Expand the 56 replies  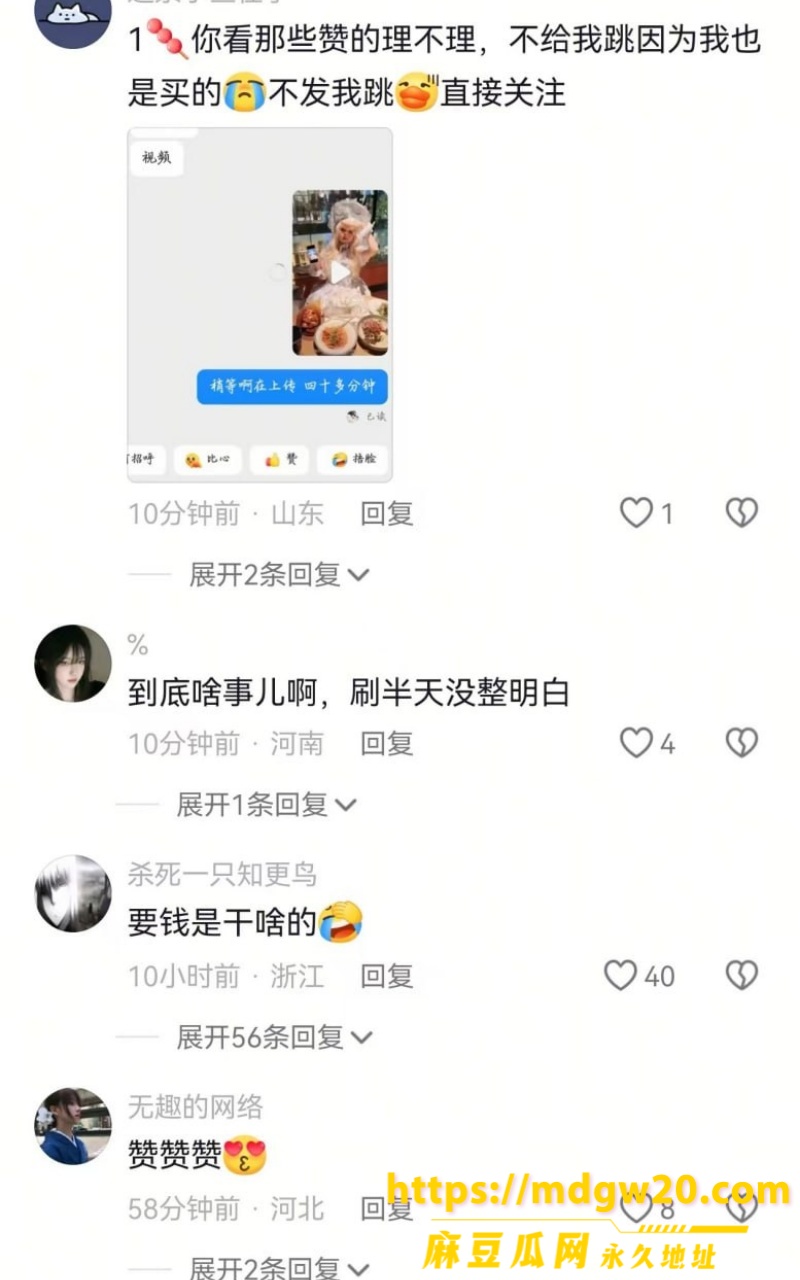pos(274,1038)
